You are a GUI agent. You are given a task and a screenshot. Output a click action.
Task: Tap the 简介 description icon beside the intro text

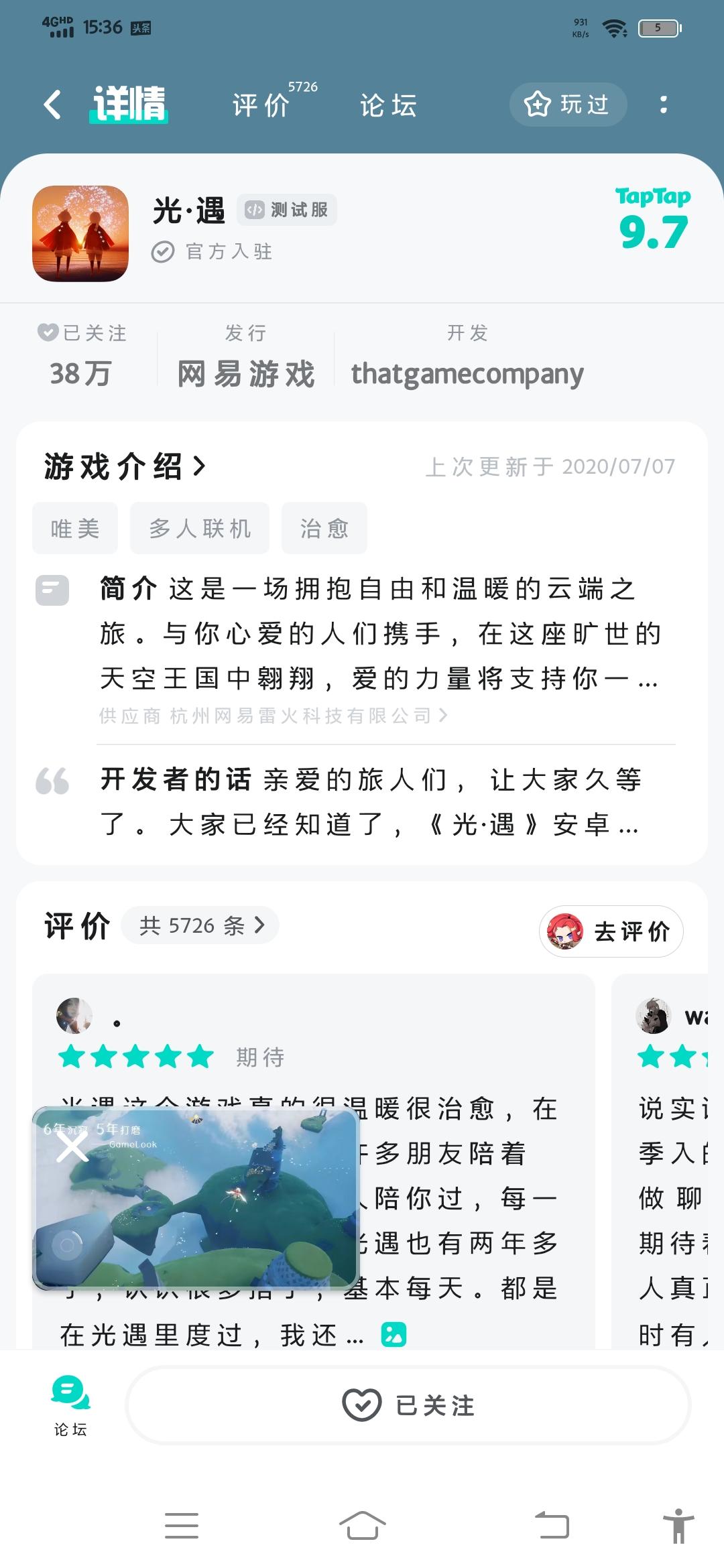[x=54, y=591]
